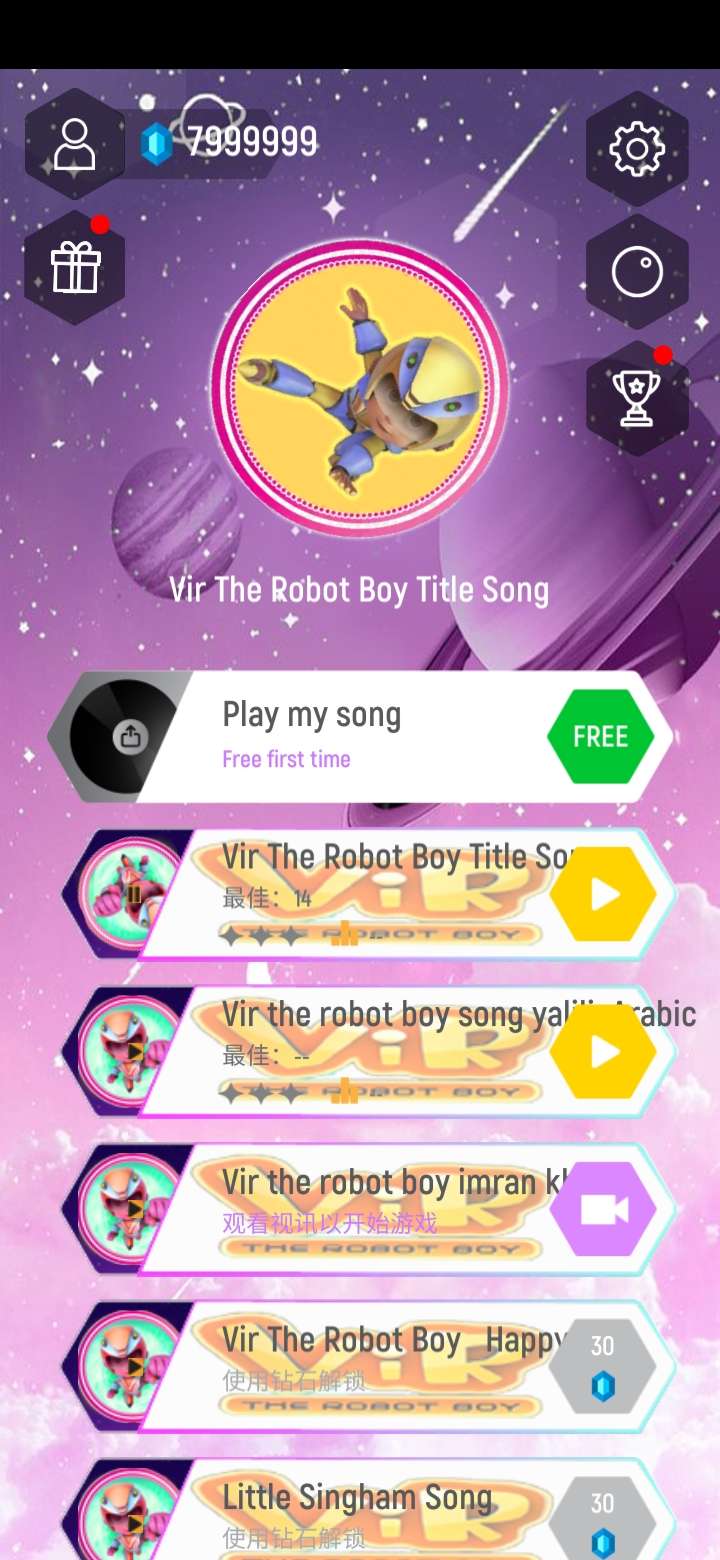Tap the Vir character circular album art
This screenshot has width=720, height=1560.
point(360,390)
